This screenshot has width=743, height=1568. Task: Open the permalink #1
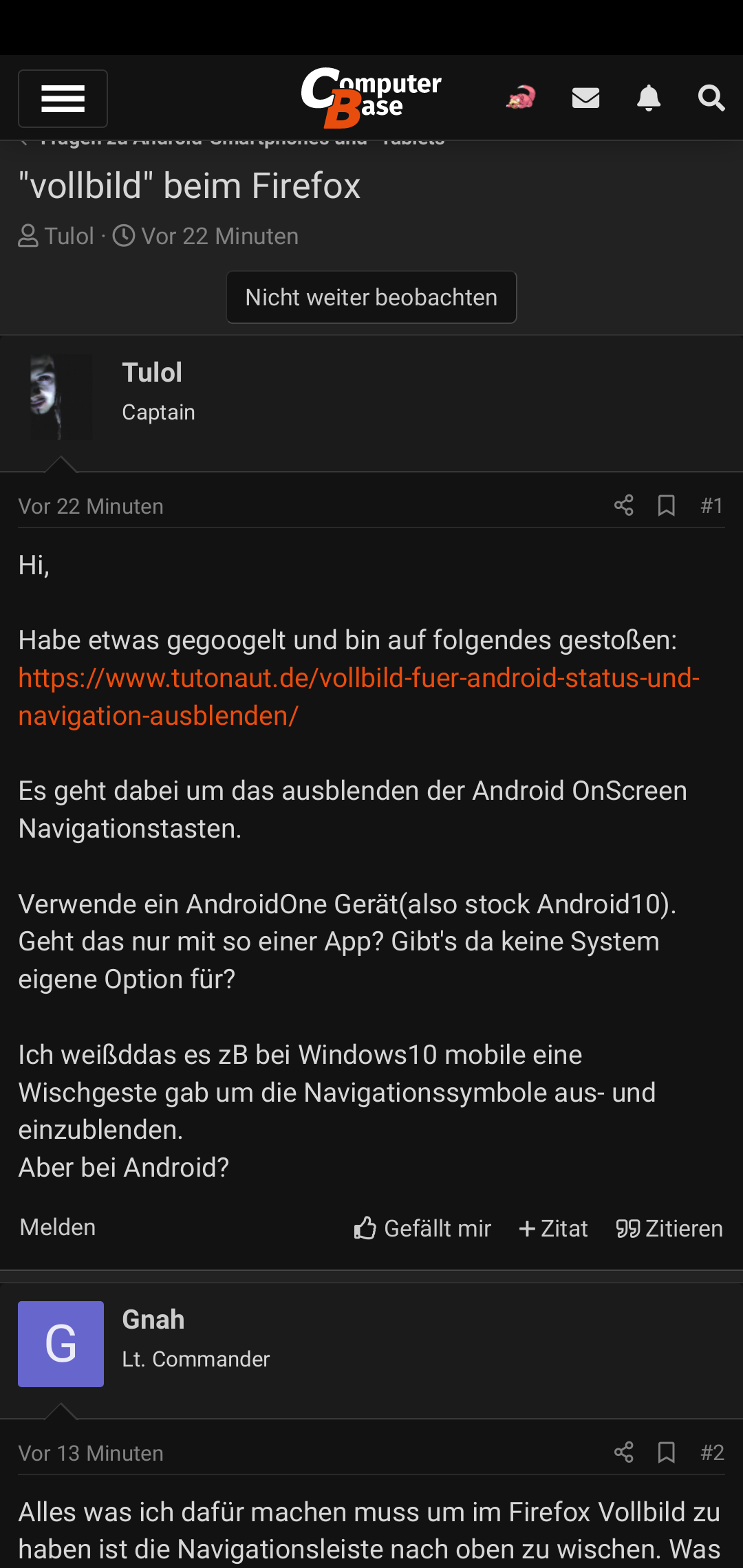click(x=711, y=506)
